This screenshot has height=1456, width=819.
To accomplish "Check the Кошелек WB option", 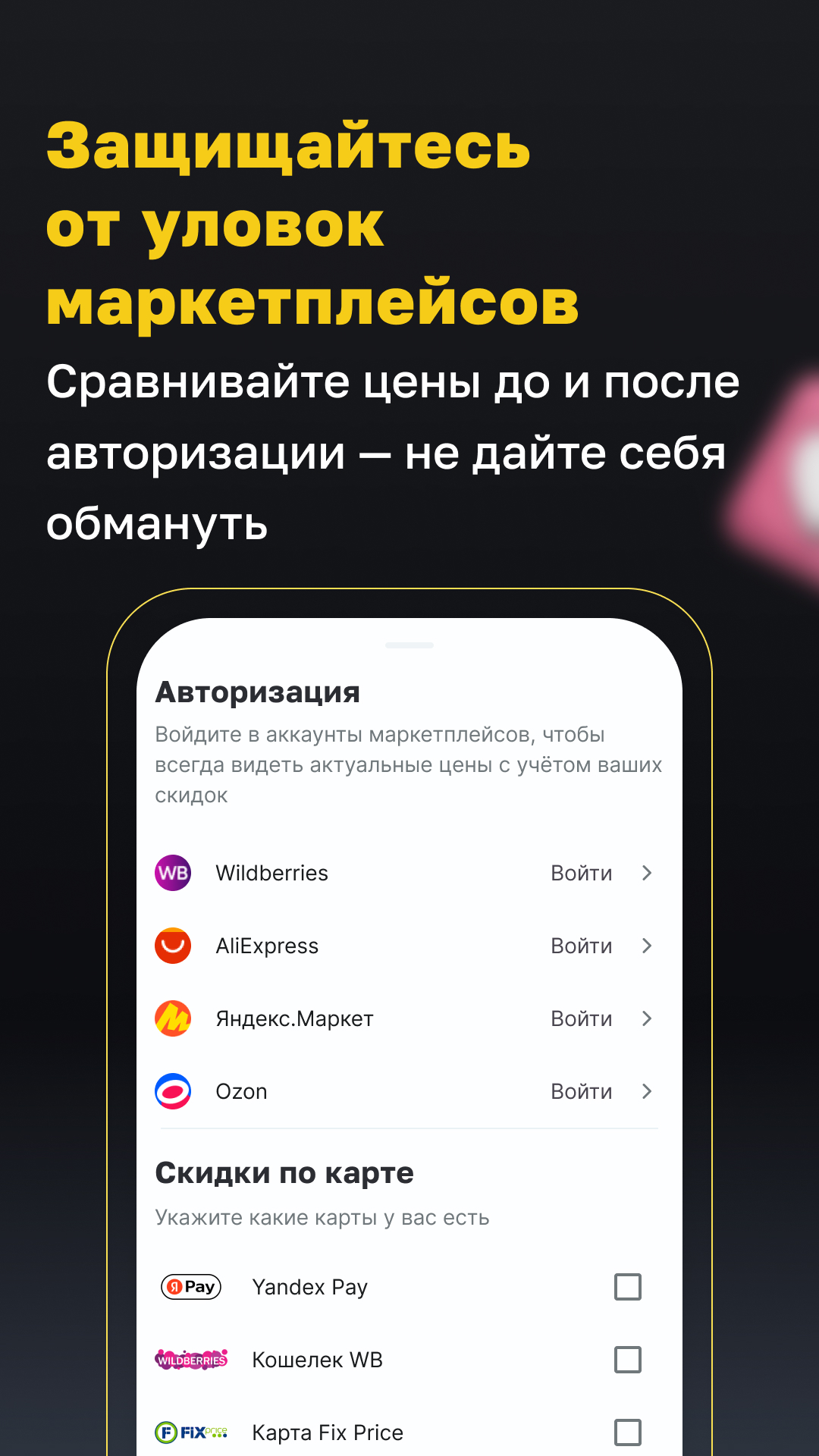I will (x=628, y=1360).
